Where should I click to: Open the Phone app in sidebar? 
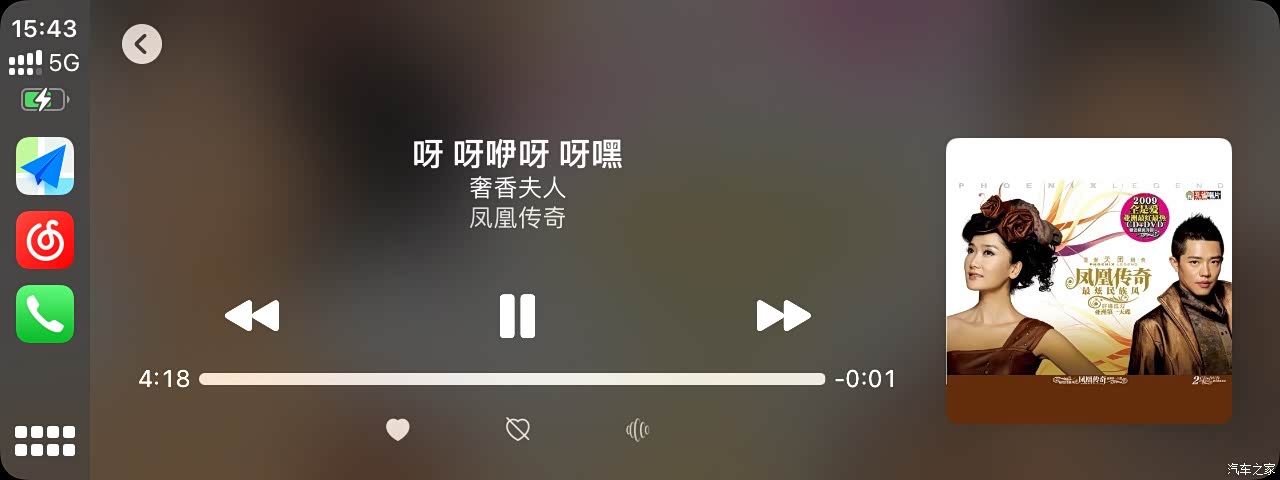(45, 314)
